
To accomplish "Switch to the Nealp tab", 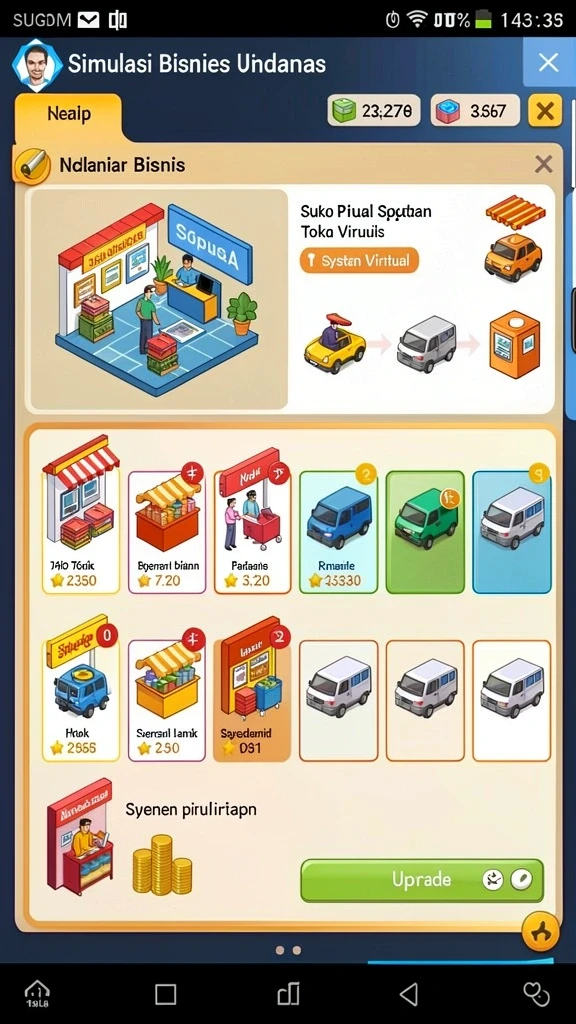I will [x=69, y=115].
